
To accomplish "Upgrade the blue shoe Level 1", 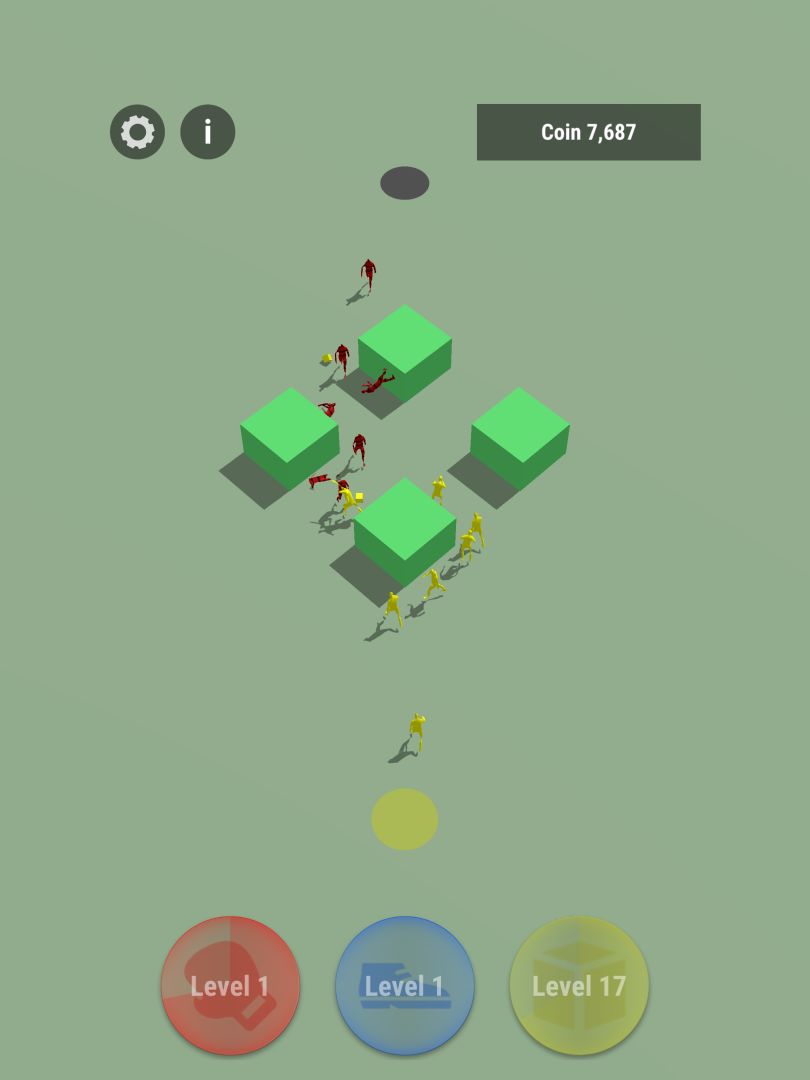I will (x=404, y=986).
